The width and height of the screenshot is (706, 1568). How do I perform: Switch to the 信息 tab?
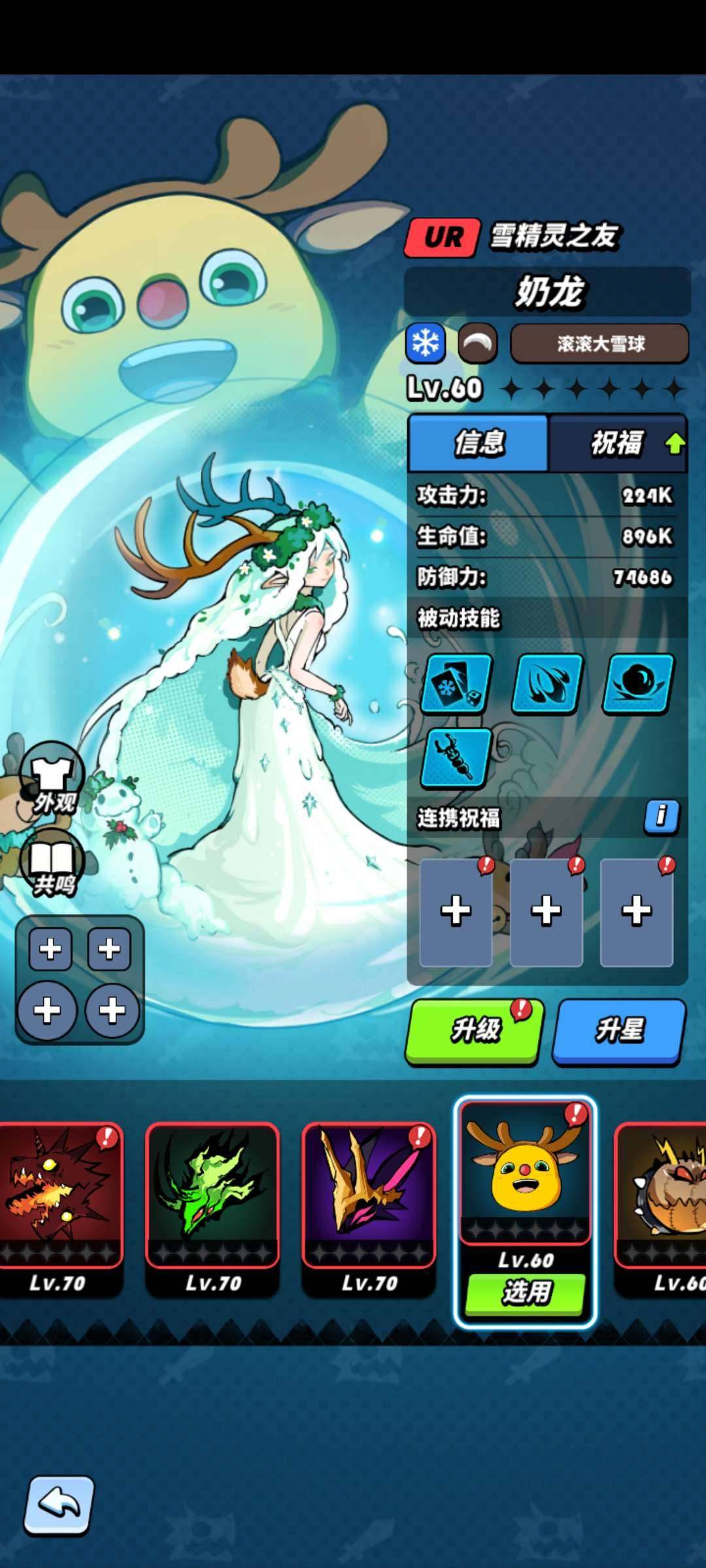pyautogui.click(x=479, y=443)
